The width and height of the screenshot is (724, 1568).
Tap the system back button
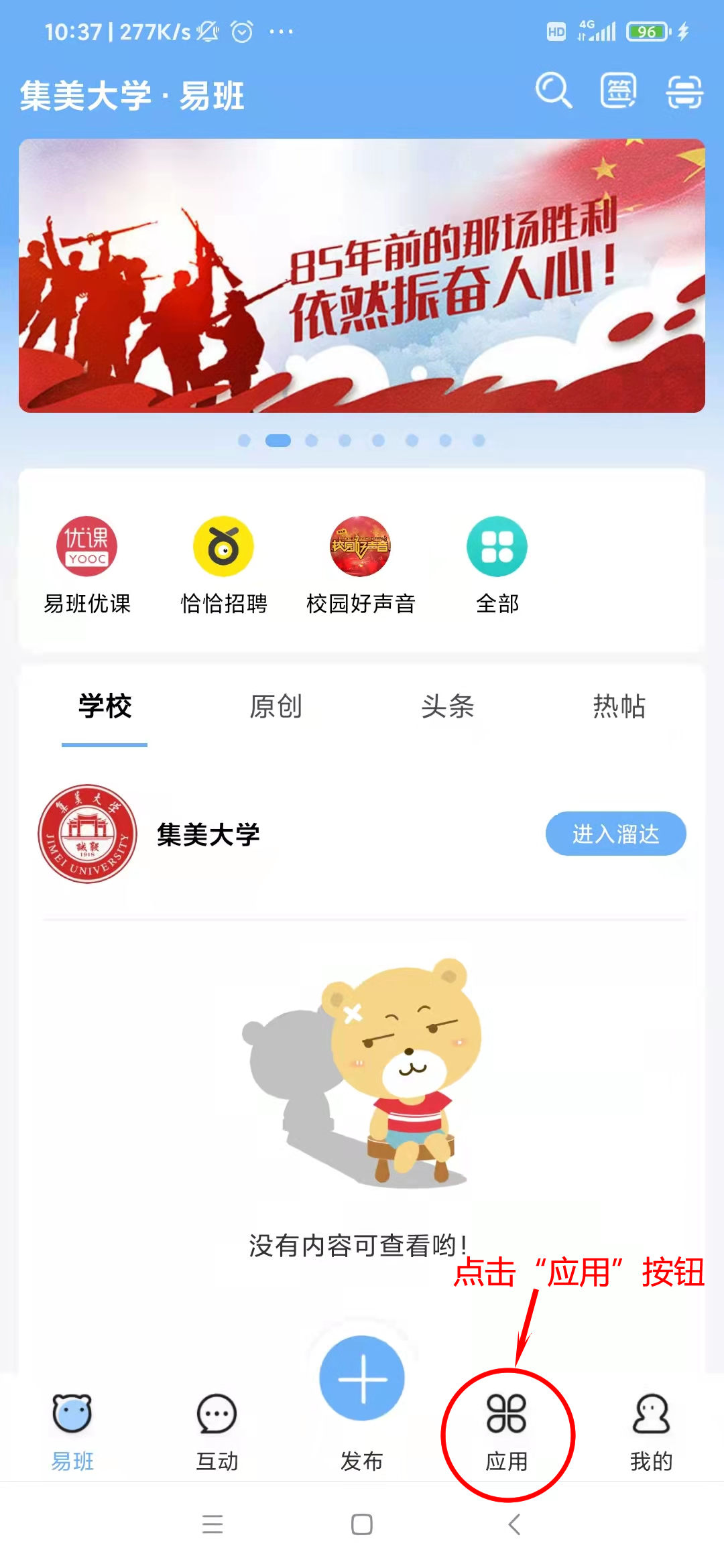[514, 1524]
